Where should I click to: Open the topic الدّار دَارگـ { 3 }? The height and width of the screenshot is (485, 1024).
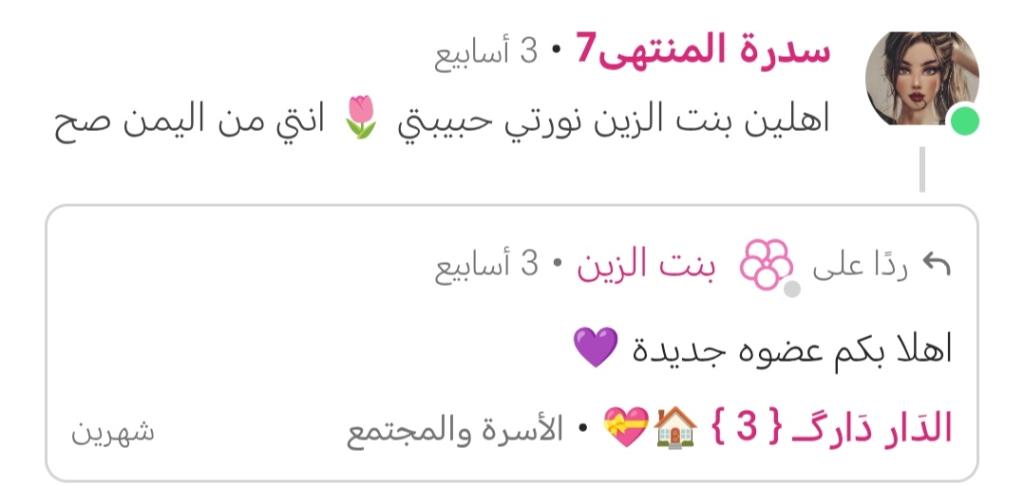point(832,429)
